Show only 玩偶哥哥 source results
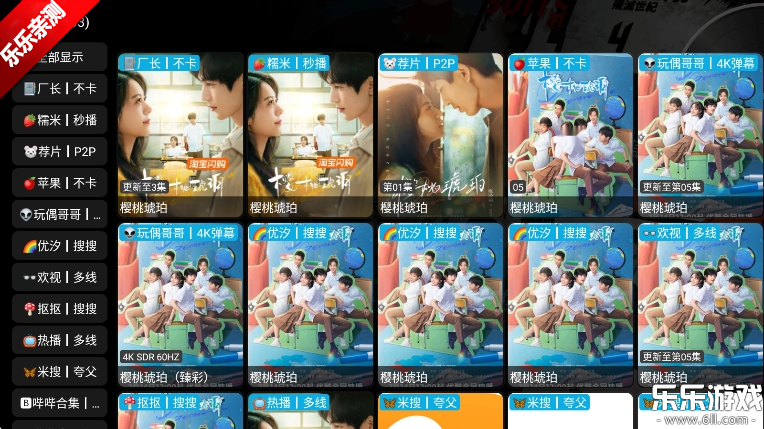The height and width of the screenshot is (429, 764). [x=60, y=214]
